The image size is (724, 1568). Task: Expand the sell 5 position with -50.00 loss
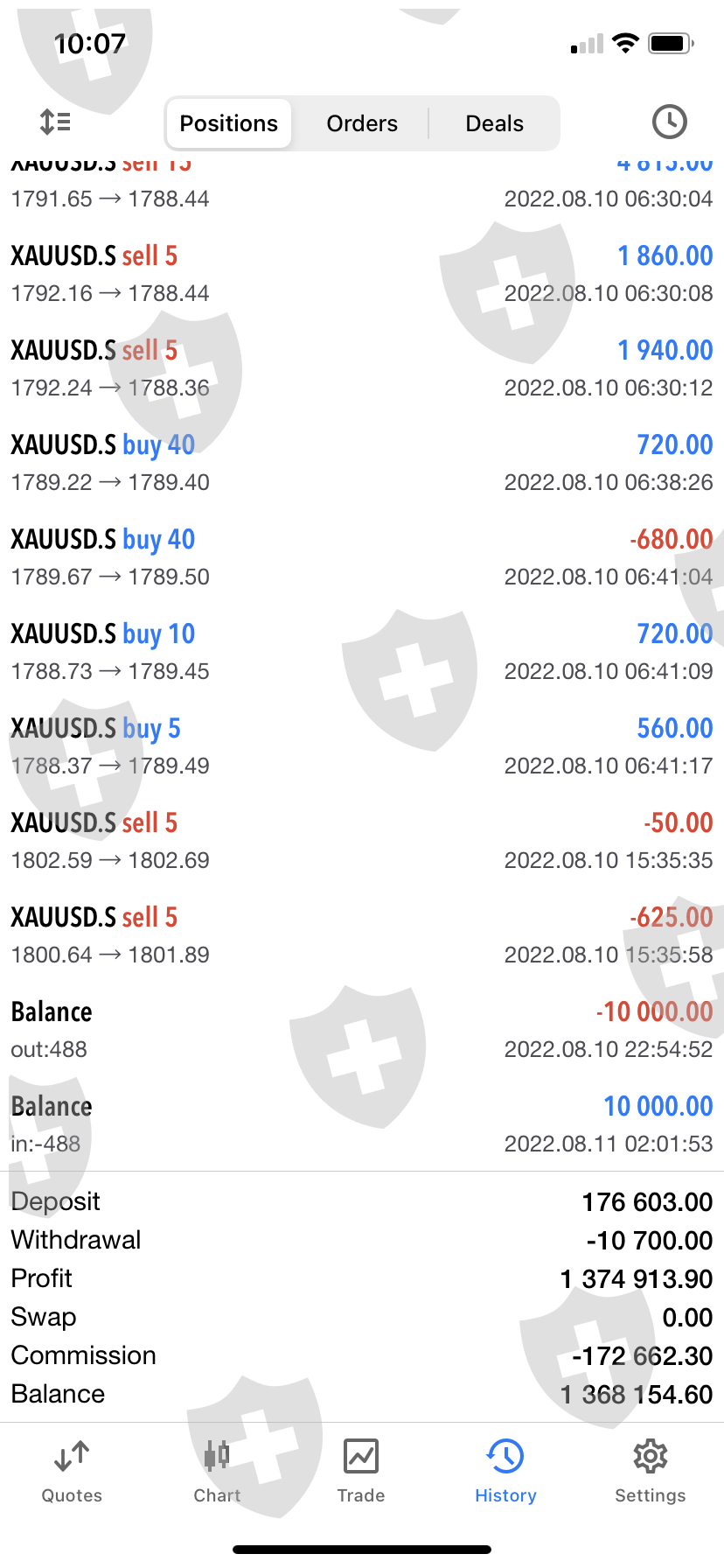click(362, 841)
